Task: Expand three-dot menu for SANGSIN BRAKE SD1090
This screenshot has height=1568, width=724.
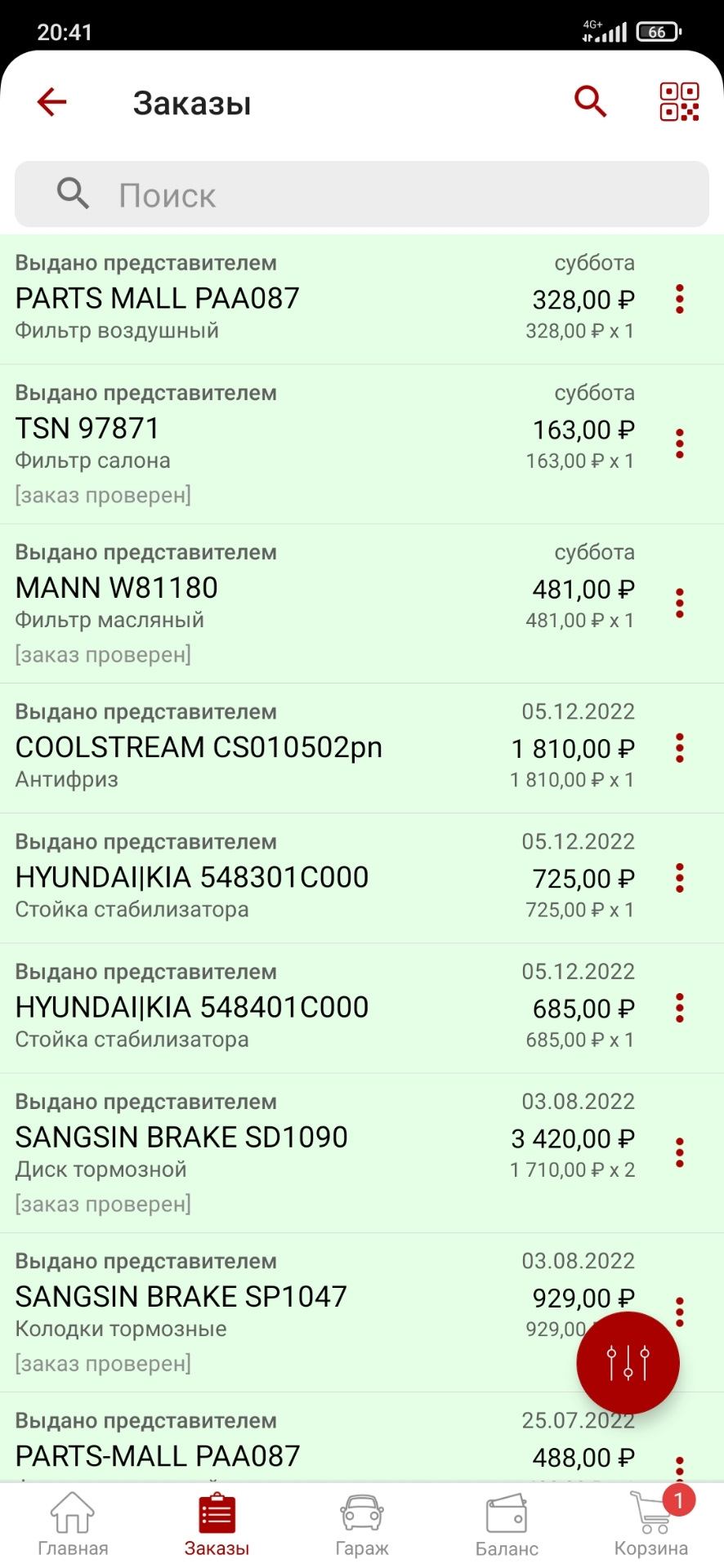Action: pyautogui.click(x=680, y=1151)
